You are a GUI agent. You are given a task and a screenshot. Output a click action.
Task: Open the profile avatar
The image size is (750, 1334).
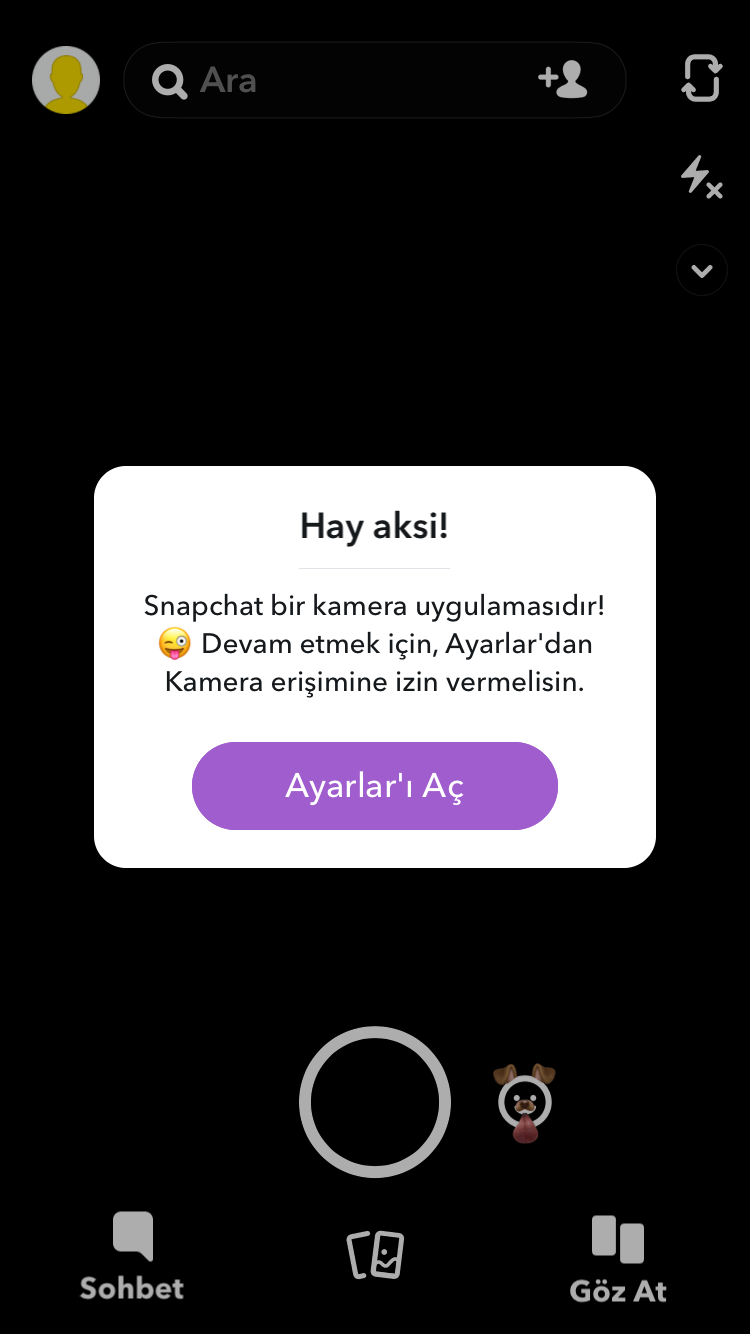(x=66, y=80)
